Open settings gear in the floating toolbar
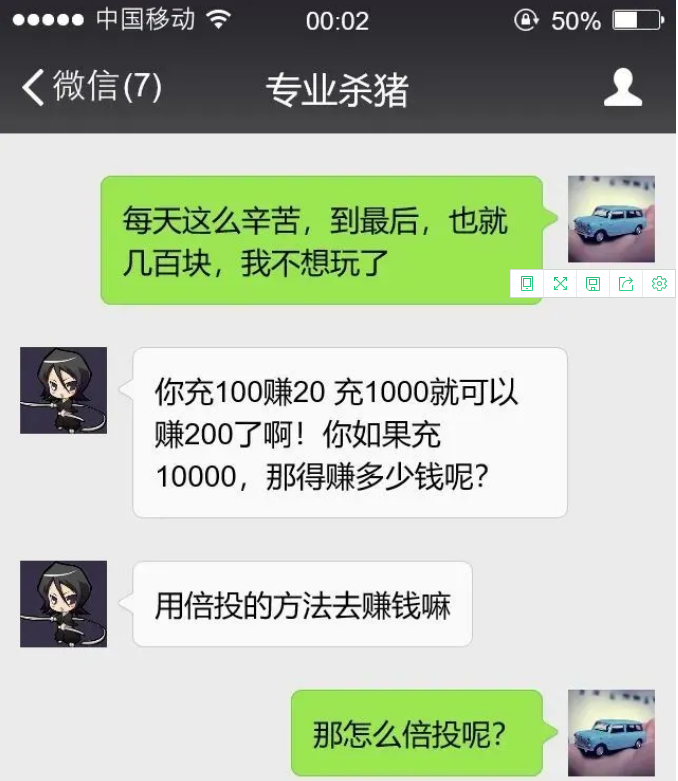The image size is (678, 781). [x=659, y=284]
